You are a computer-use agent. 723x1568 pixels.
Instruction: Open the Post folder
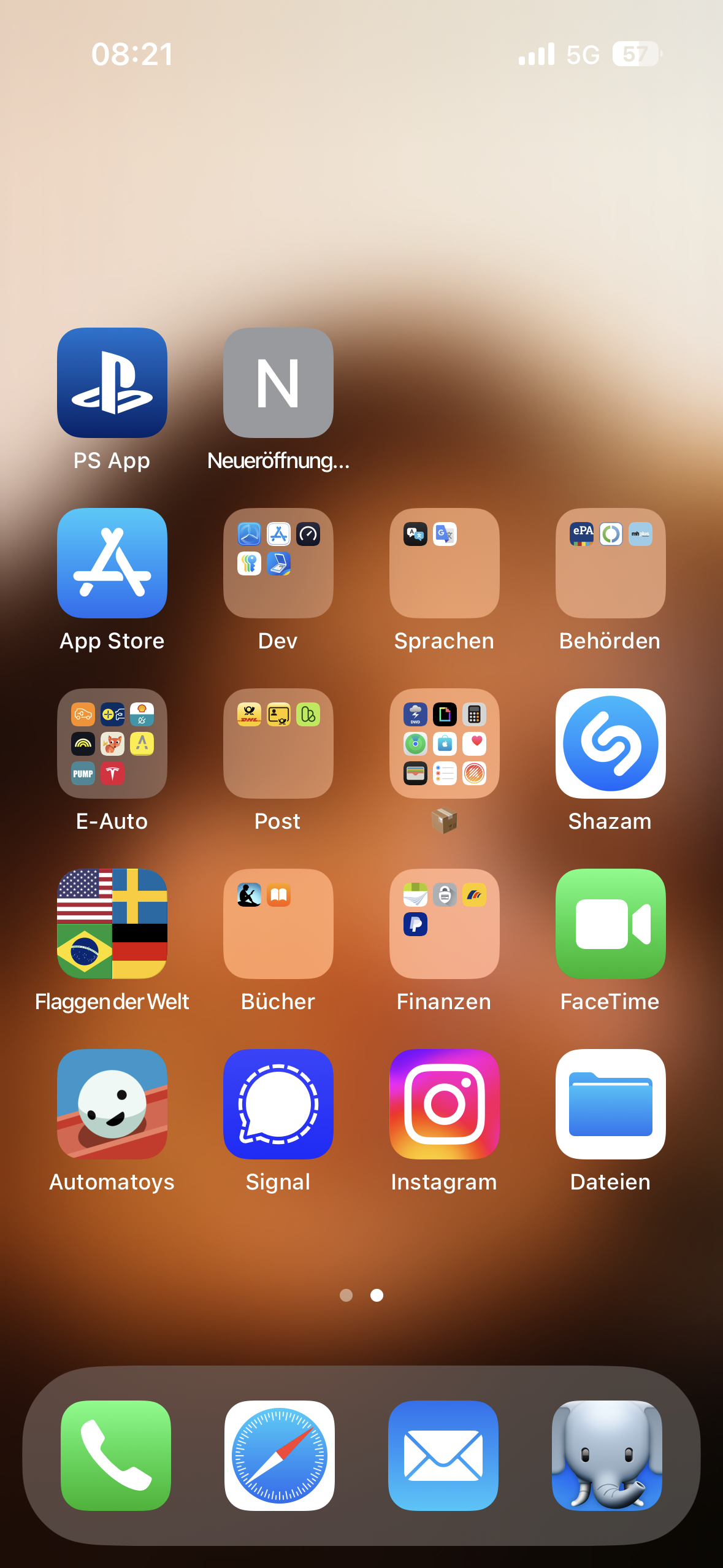point(278,743)
